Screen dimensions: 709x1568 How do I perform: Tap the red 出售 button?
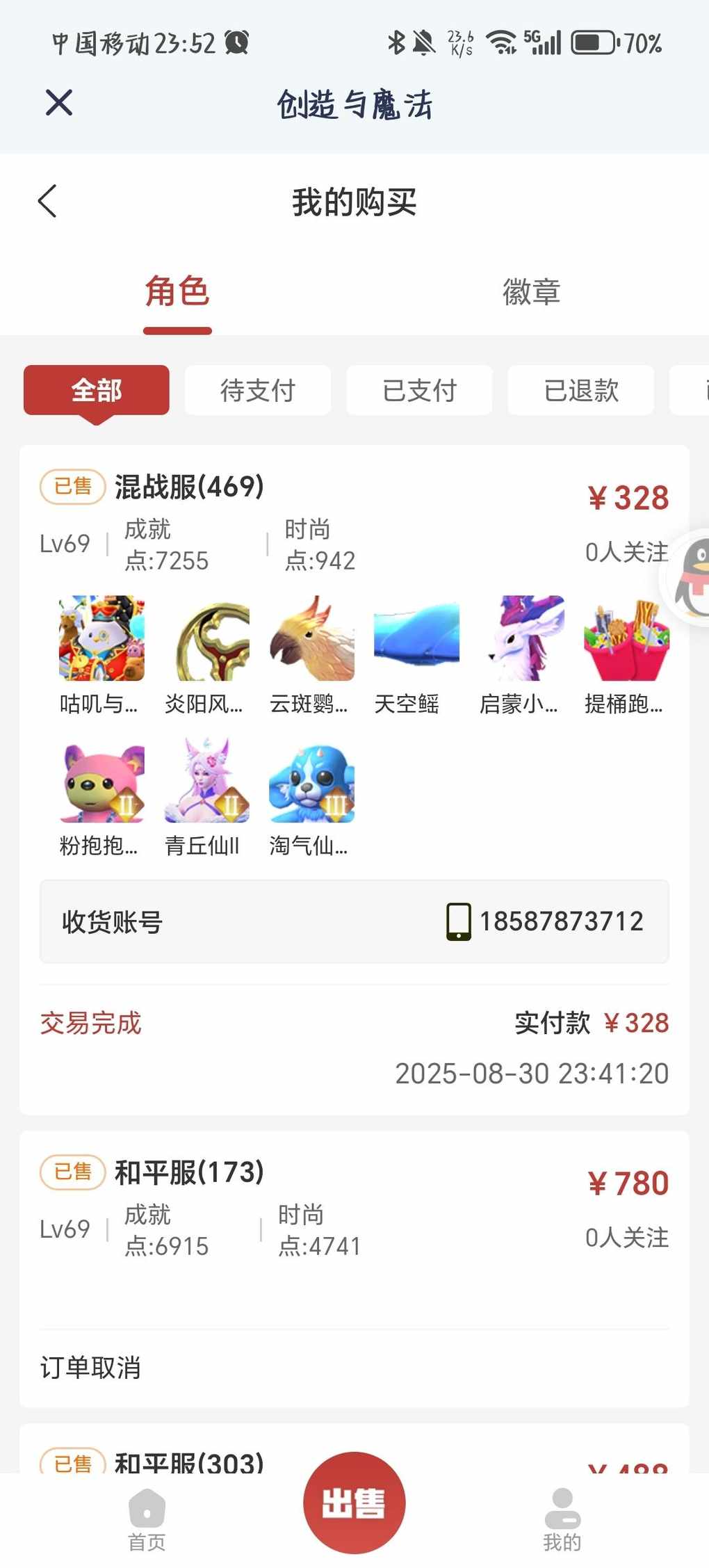(354, 1503)
